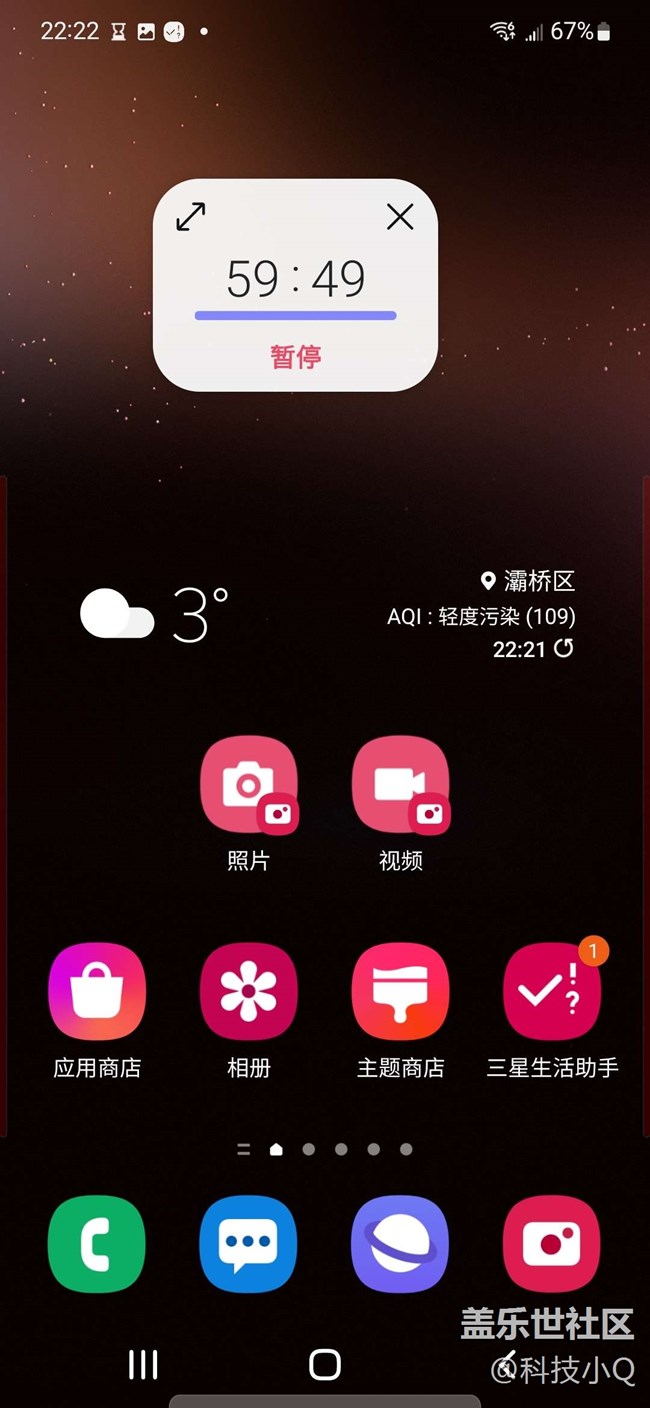The width and height of the screenshot is (650, 1408).
Task: Open the Messages app in dock
Action: [x=248, y=1244]
